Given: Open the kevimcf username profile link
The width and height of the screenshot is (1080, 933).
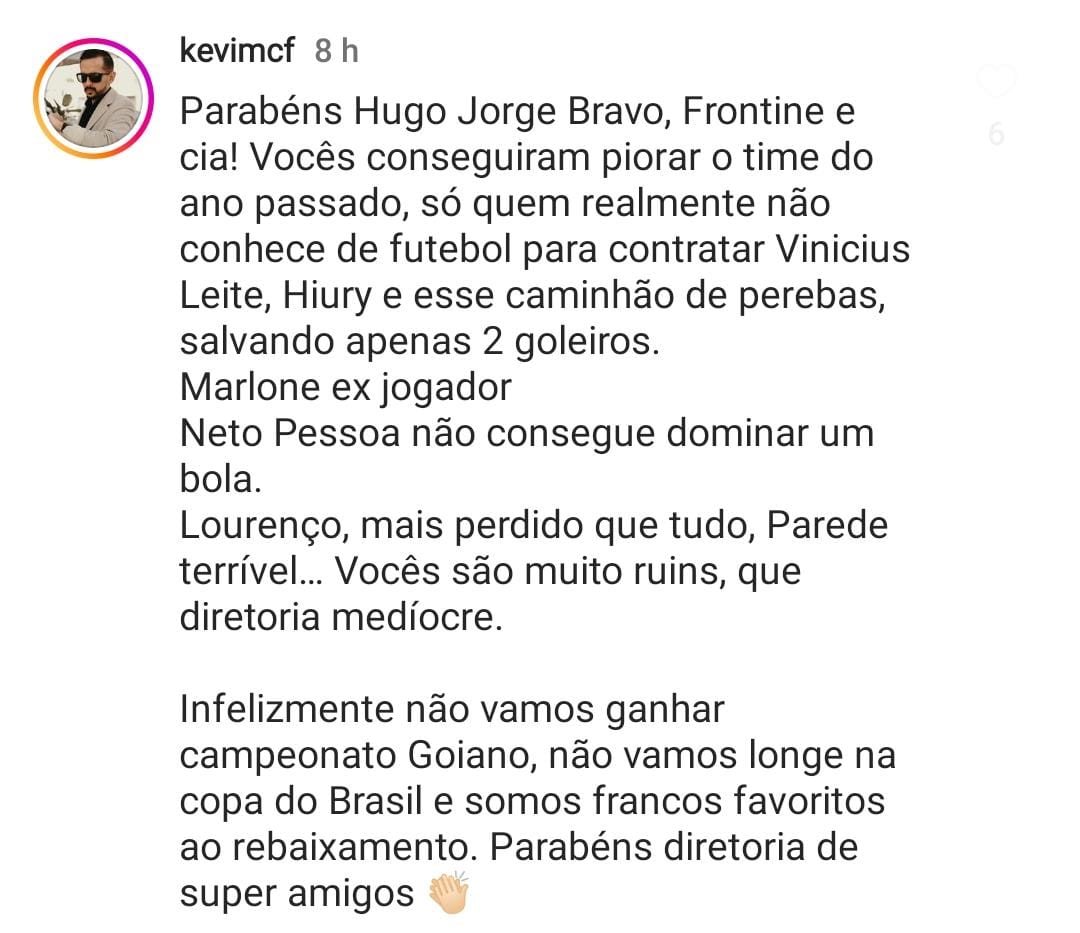Looking at the screenshot, I should pos(237,50).
